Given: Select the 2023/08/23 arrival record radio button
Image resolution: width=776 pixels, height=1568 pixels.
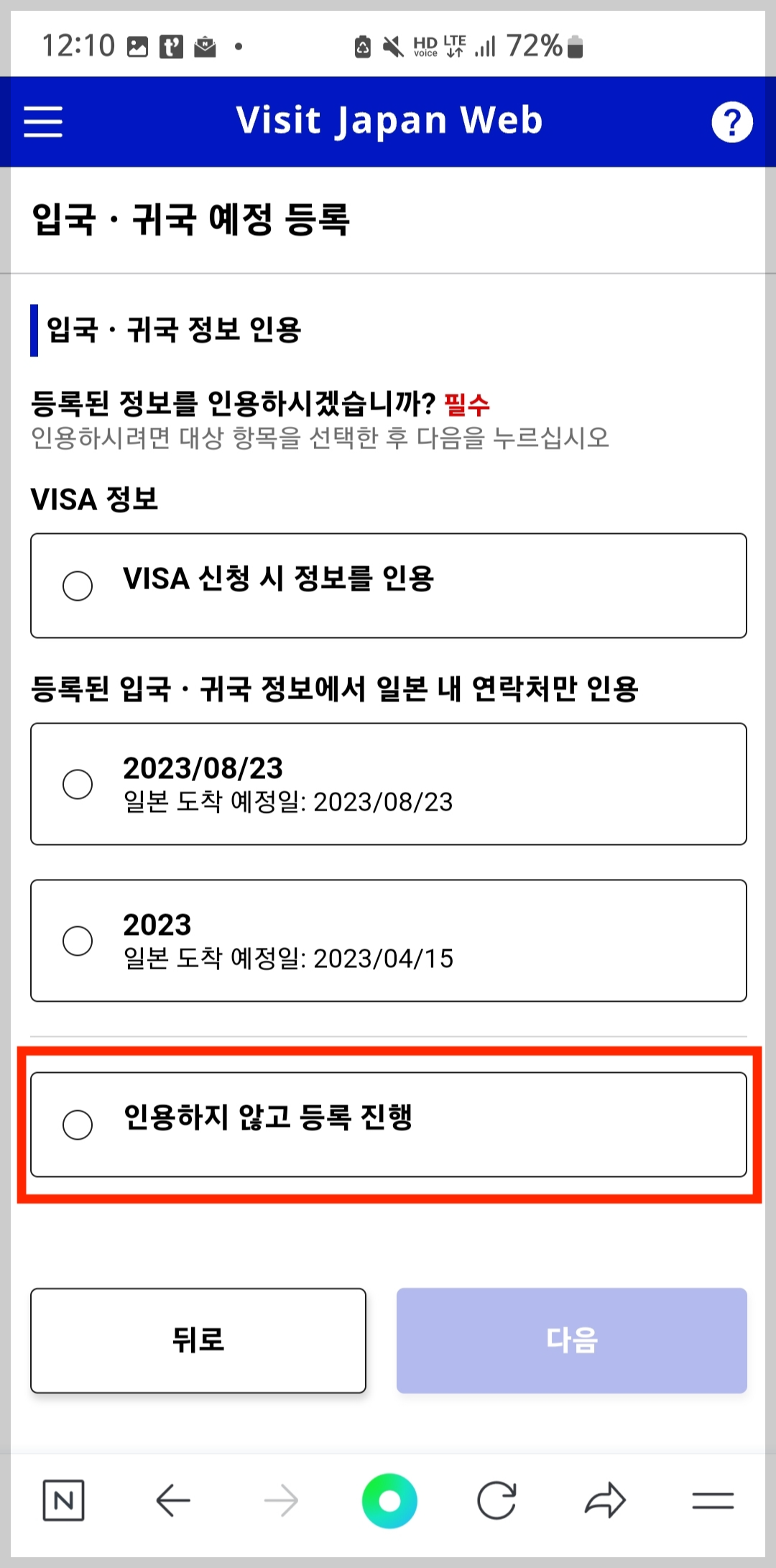Looking at the screenshot, I should 78,785.
